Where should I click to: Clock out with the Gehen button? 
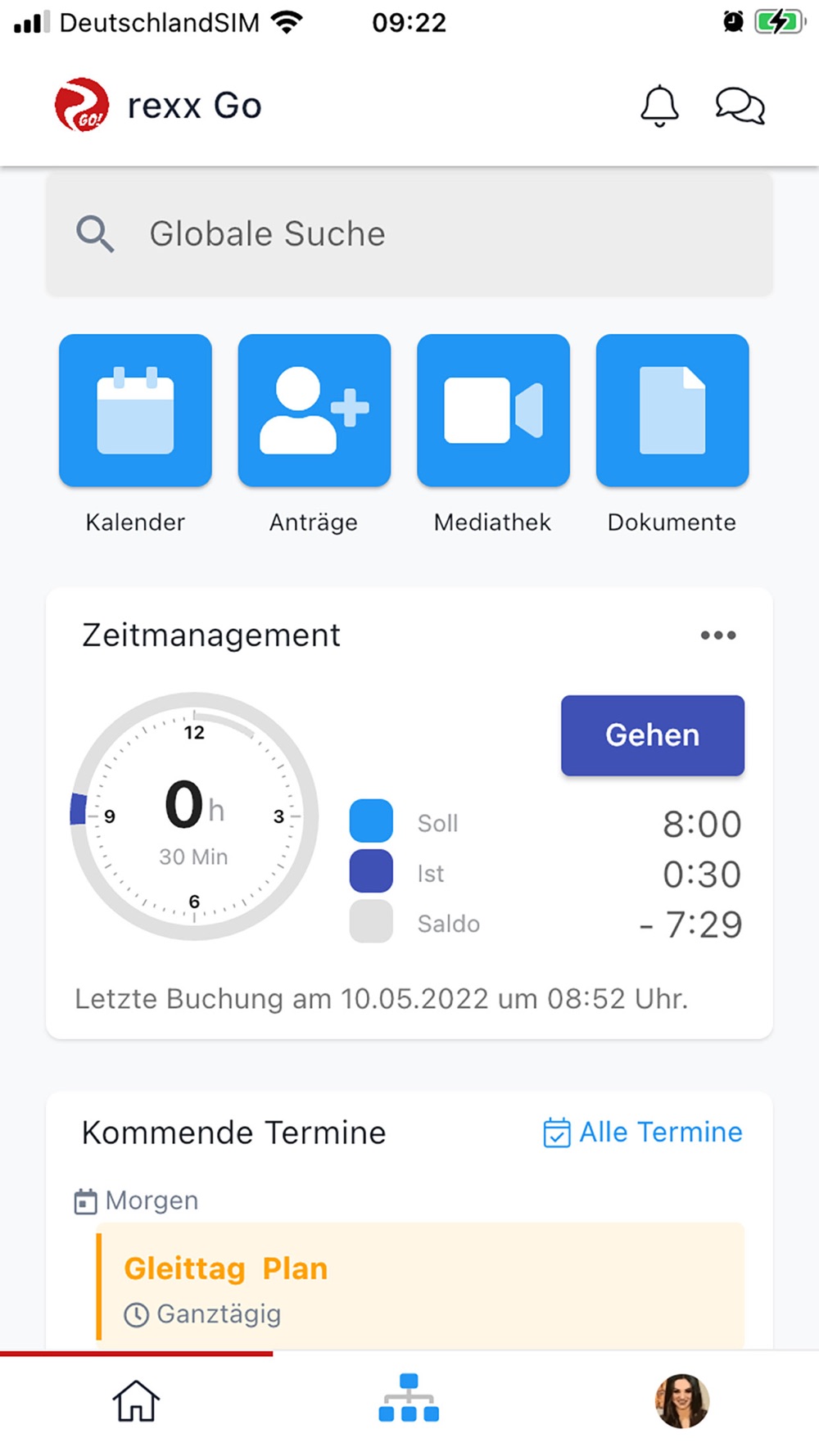[x=653, y=735]
